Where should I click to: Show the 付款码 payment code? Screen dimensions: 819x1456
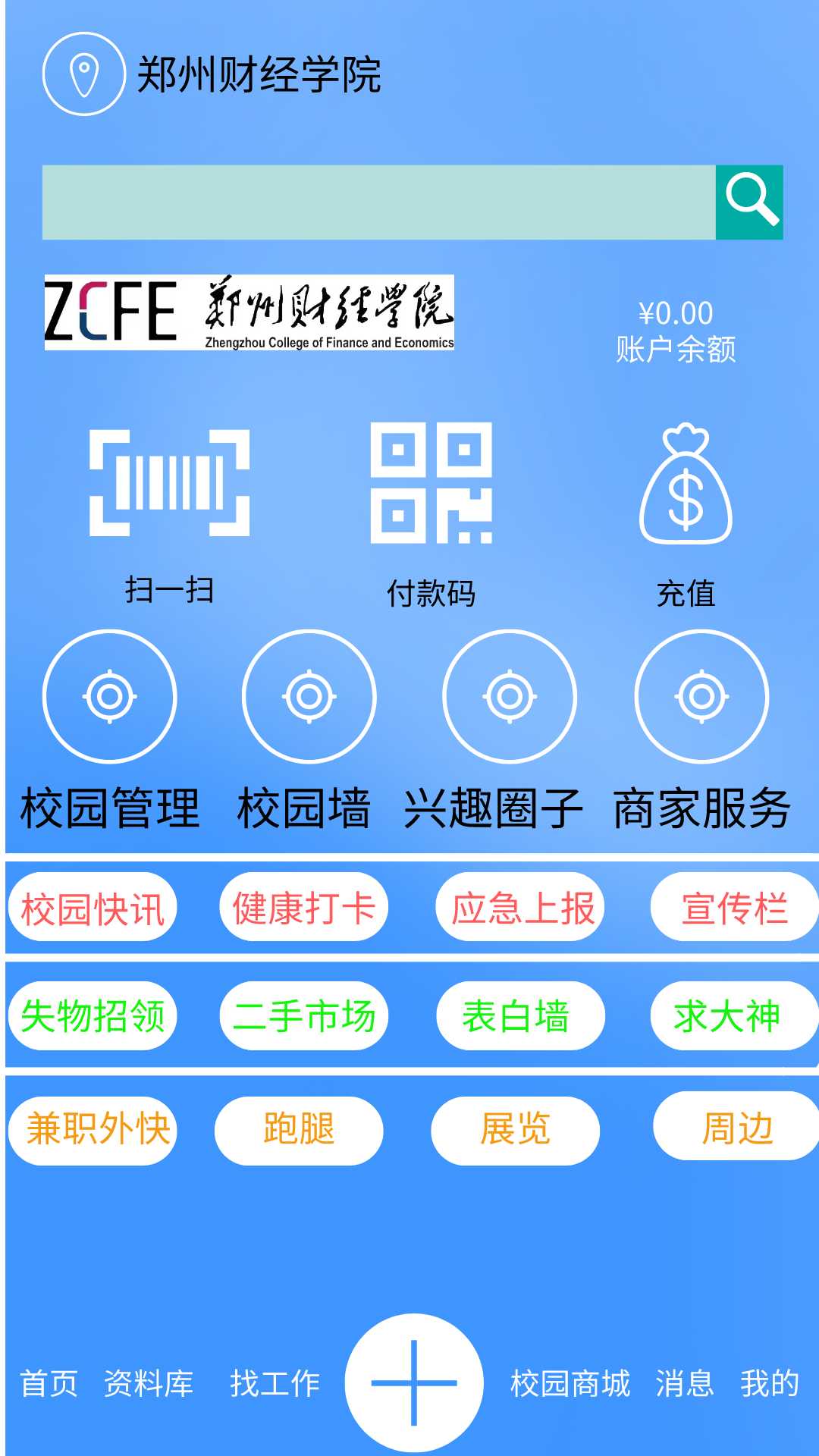(431, 483)
